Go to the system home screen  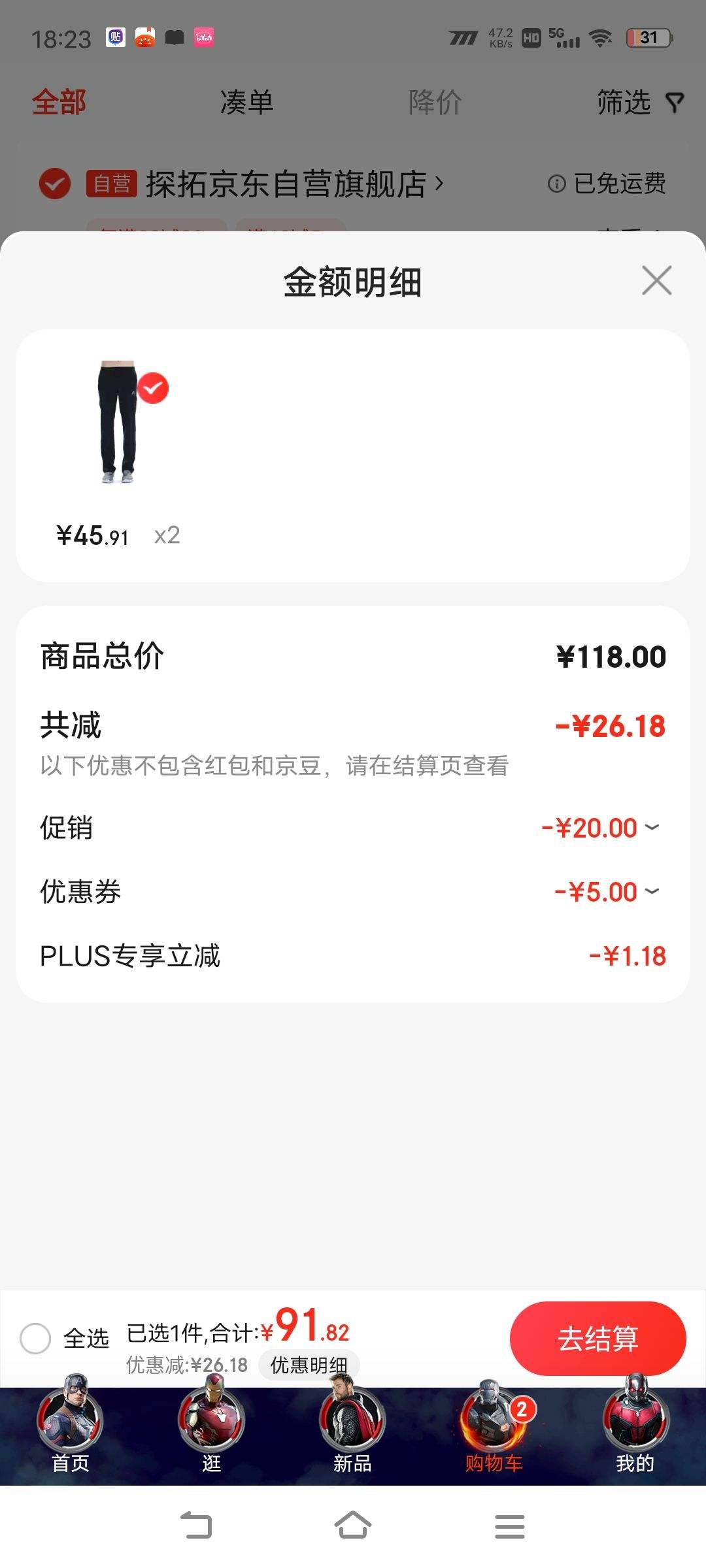point(353,1526)
